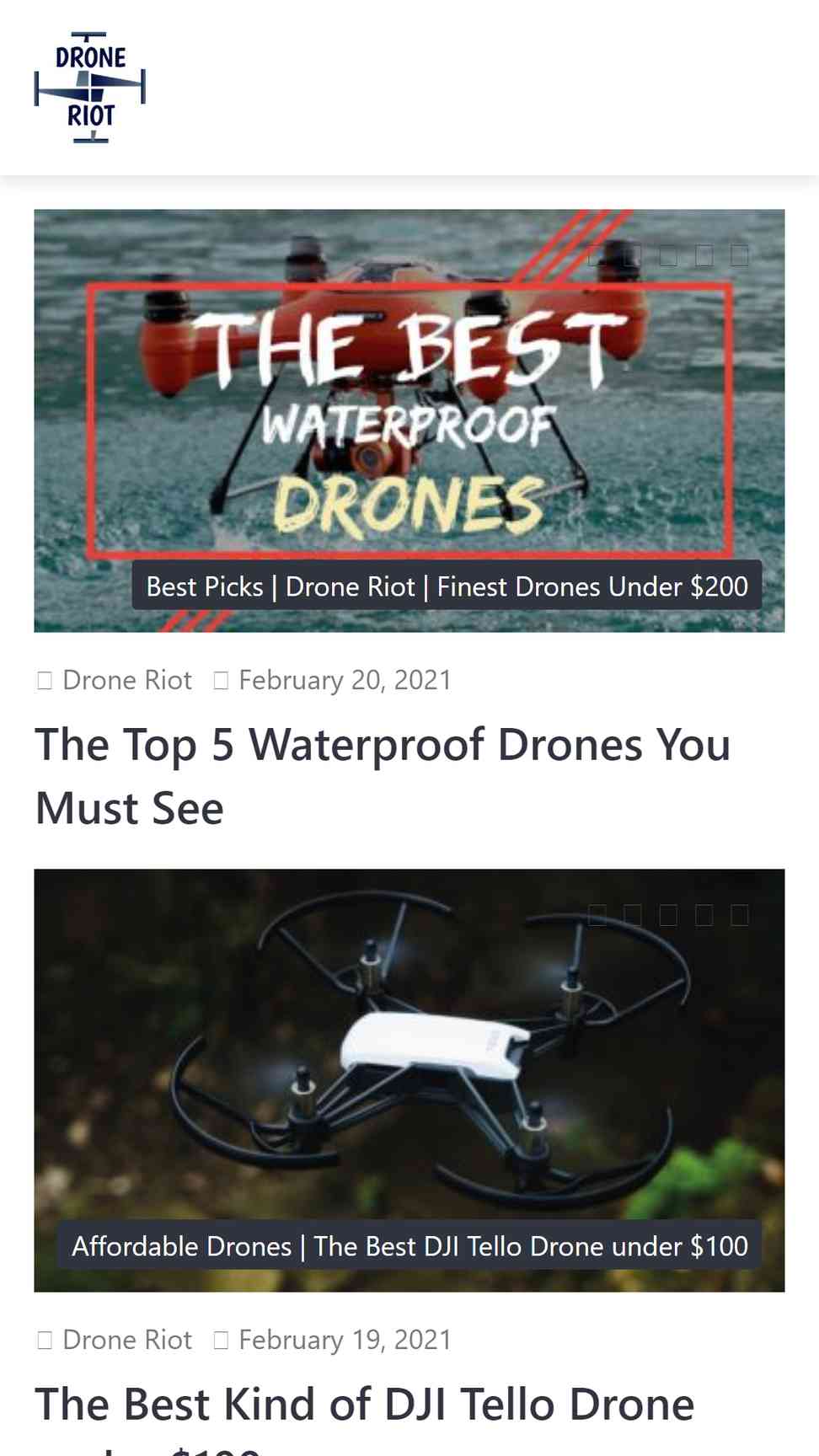Open the Affordable Drones category tag
The height and width of the screenshot is (1456, 819).
coord(182,1246)
